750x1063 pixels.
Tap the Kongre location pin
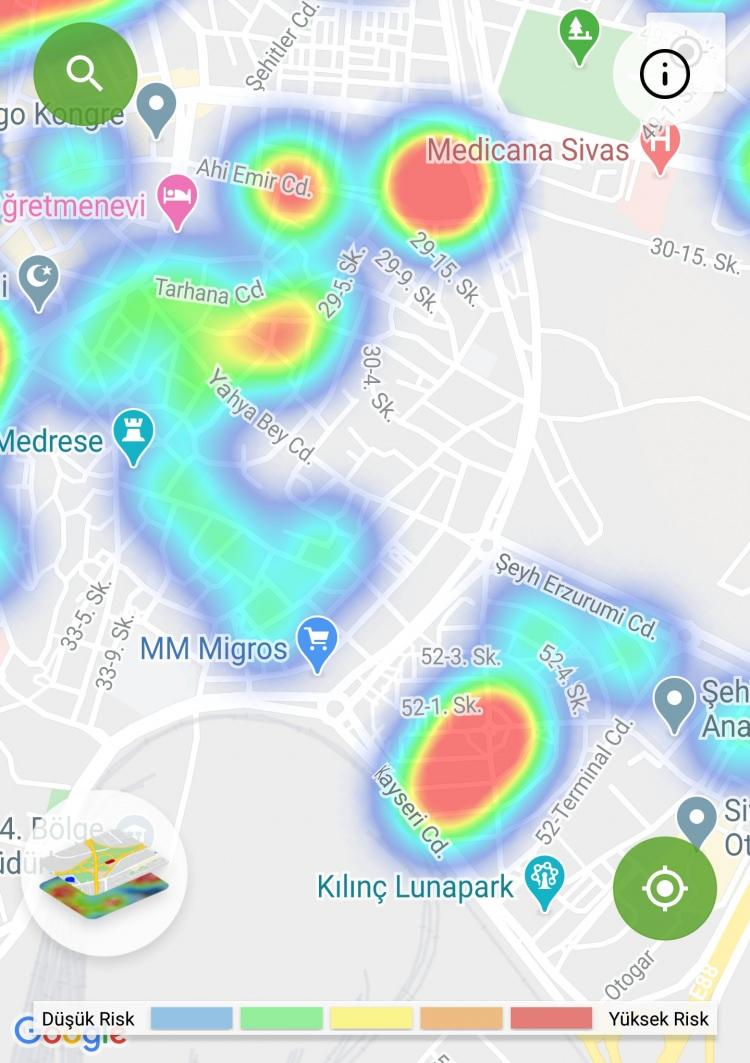(x=156, y=108)
